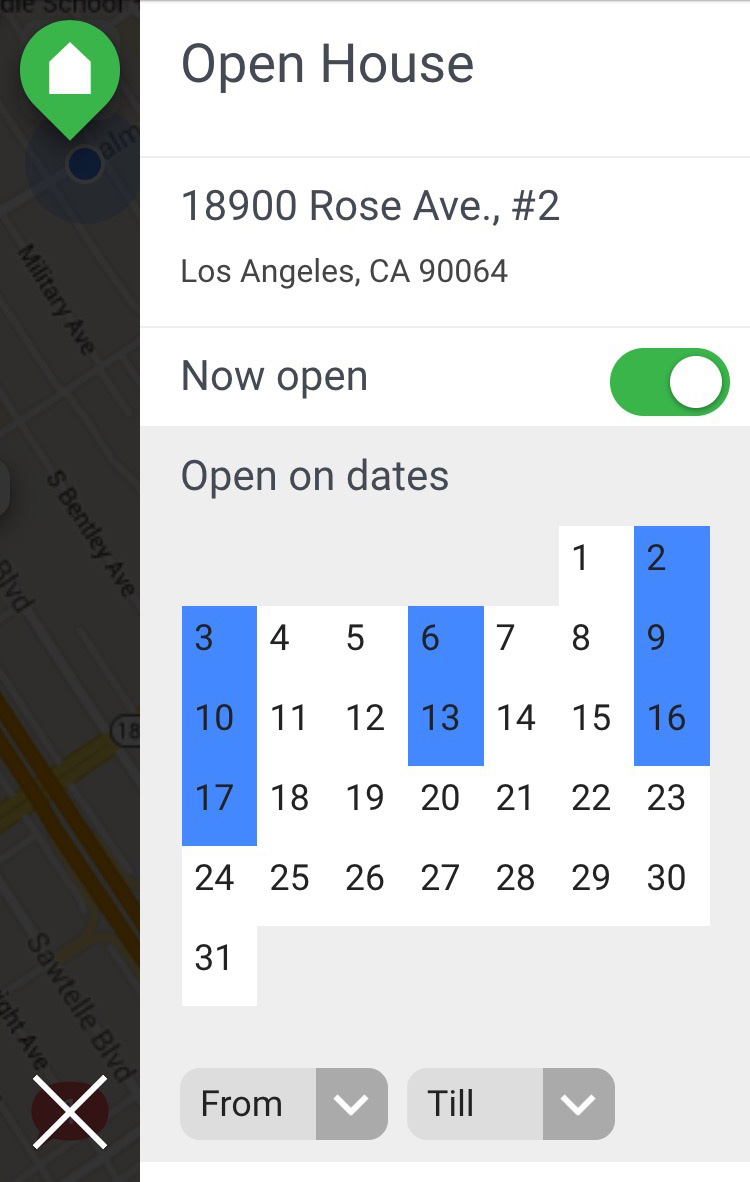Expand the Till time dropdown
The width and height of the screenshot is (750, 1182).
point(510,1104)
